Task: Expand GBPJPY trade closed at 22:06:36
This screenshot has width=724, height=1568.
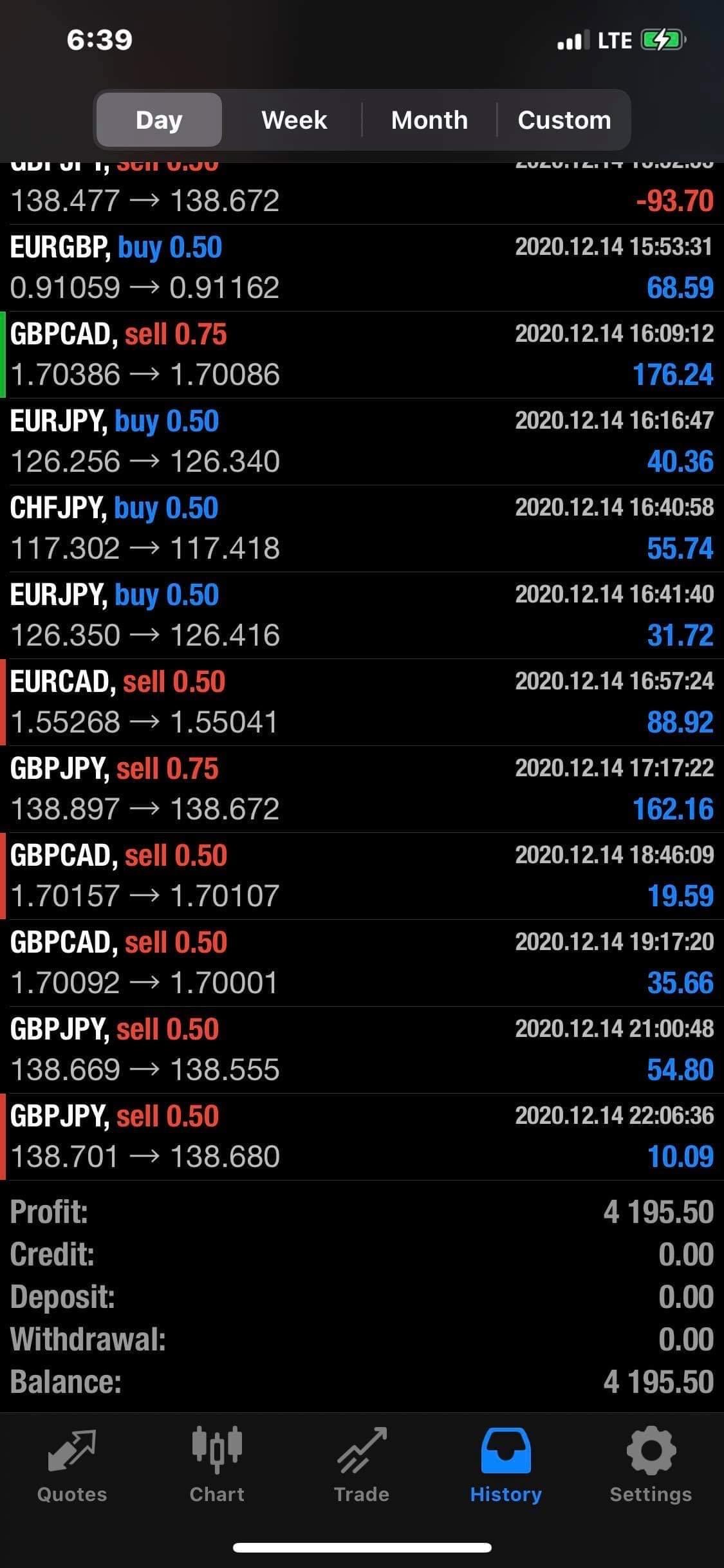Action: click(362, 1137)
